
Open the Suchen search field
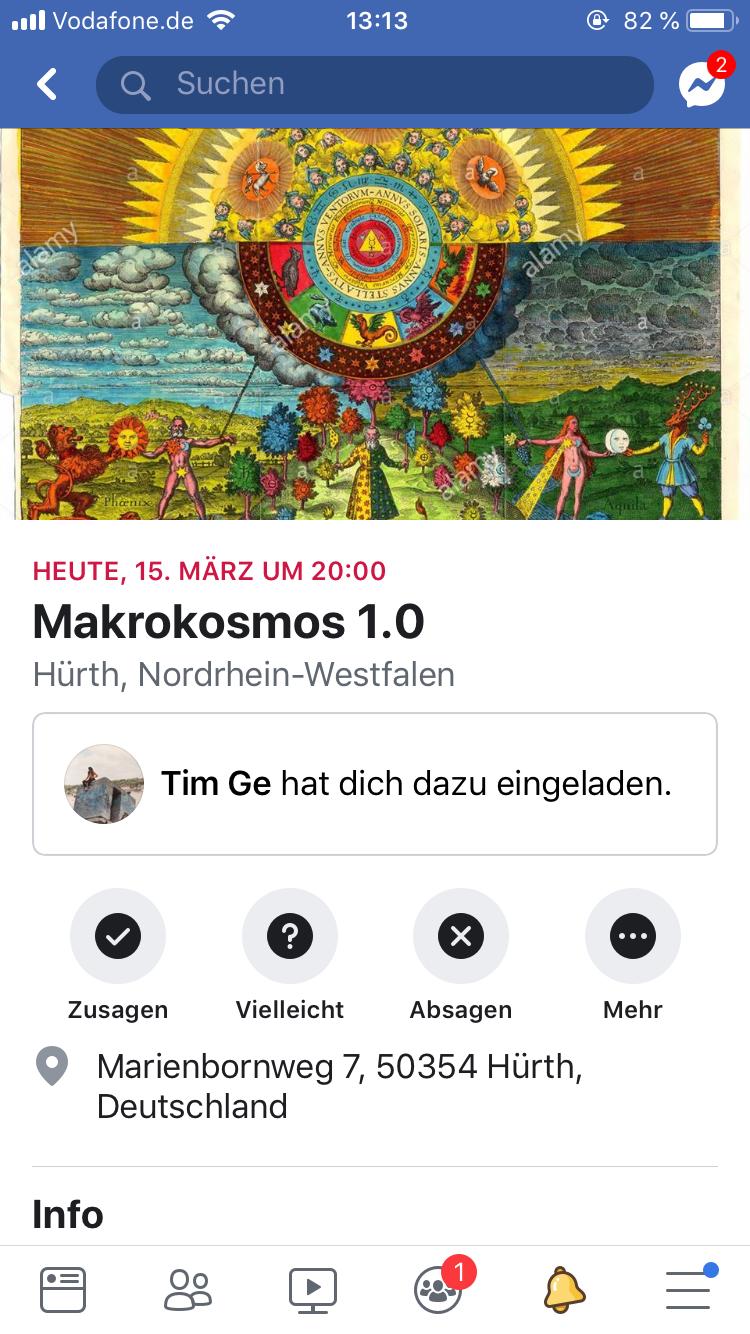pyautogui.click(x=374, y=85)
